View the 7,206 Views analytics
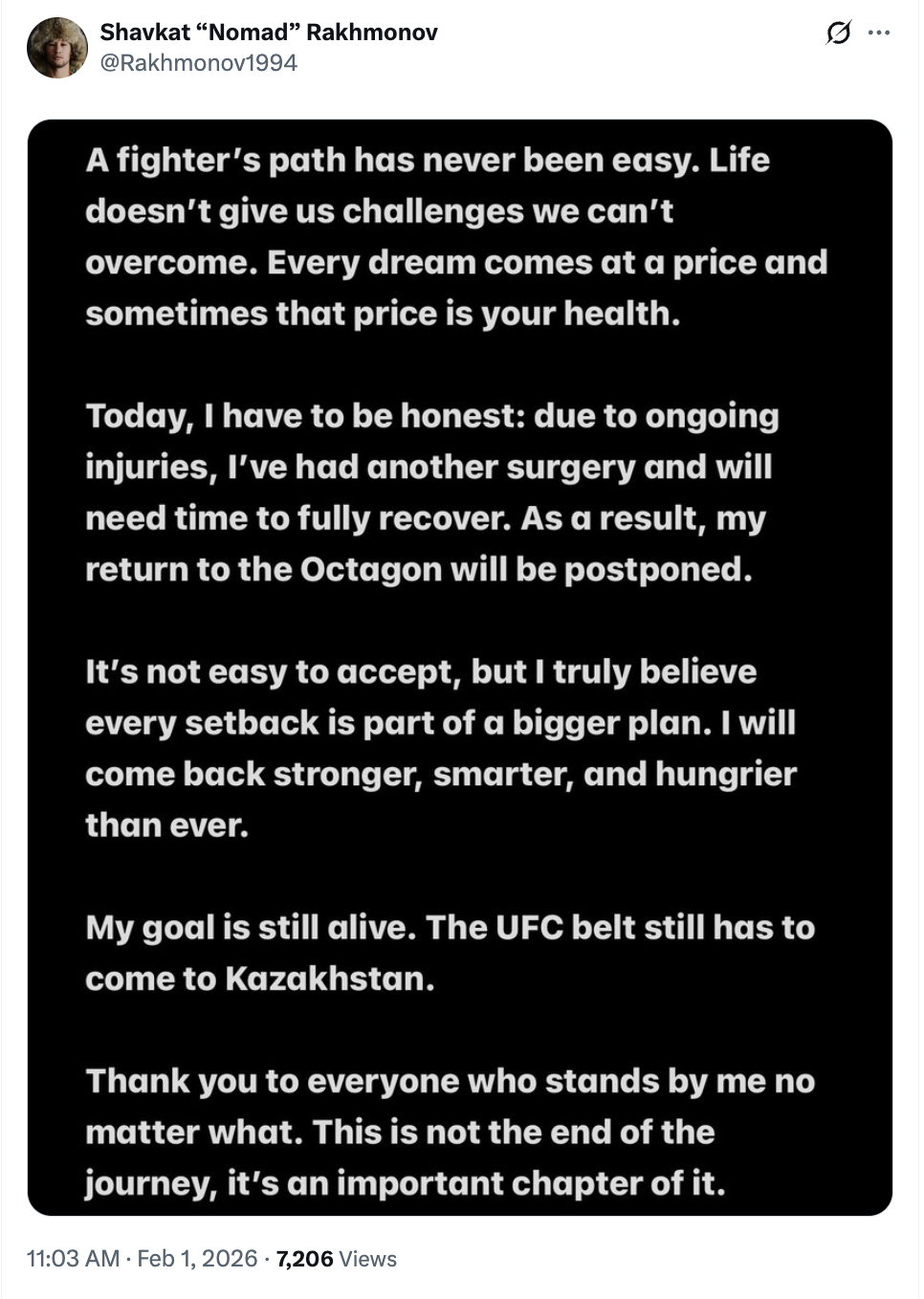924x1299 pixels. pos(337,1258)
